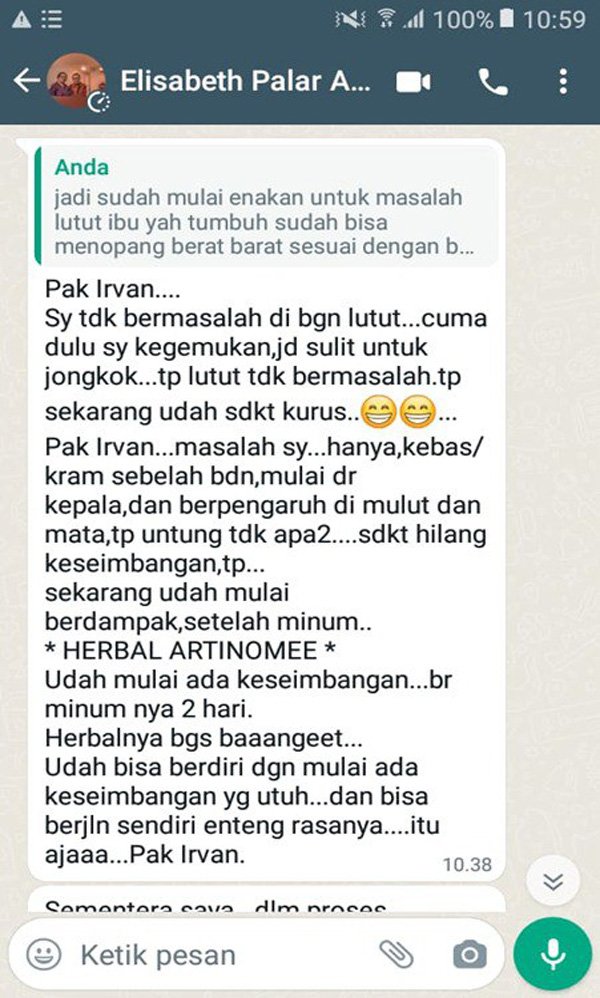Open the emoji picker

(x=43, y=955)
